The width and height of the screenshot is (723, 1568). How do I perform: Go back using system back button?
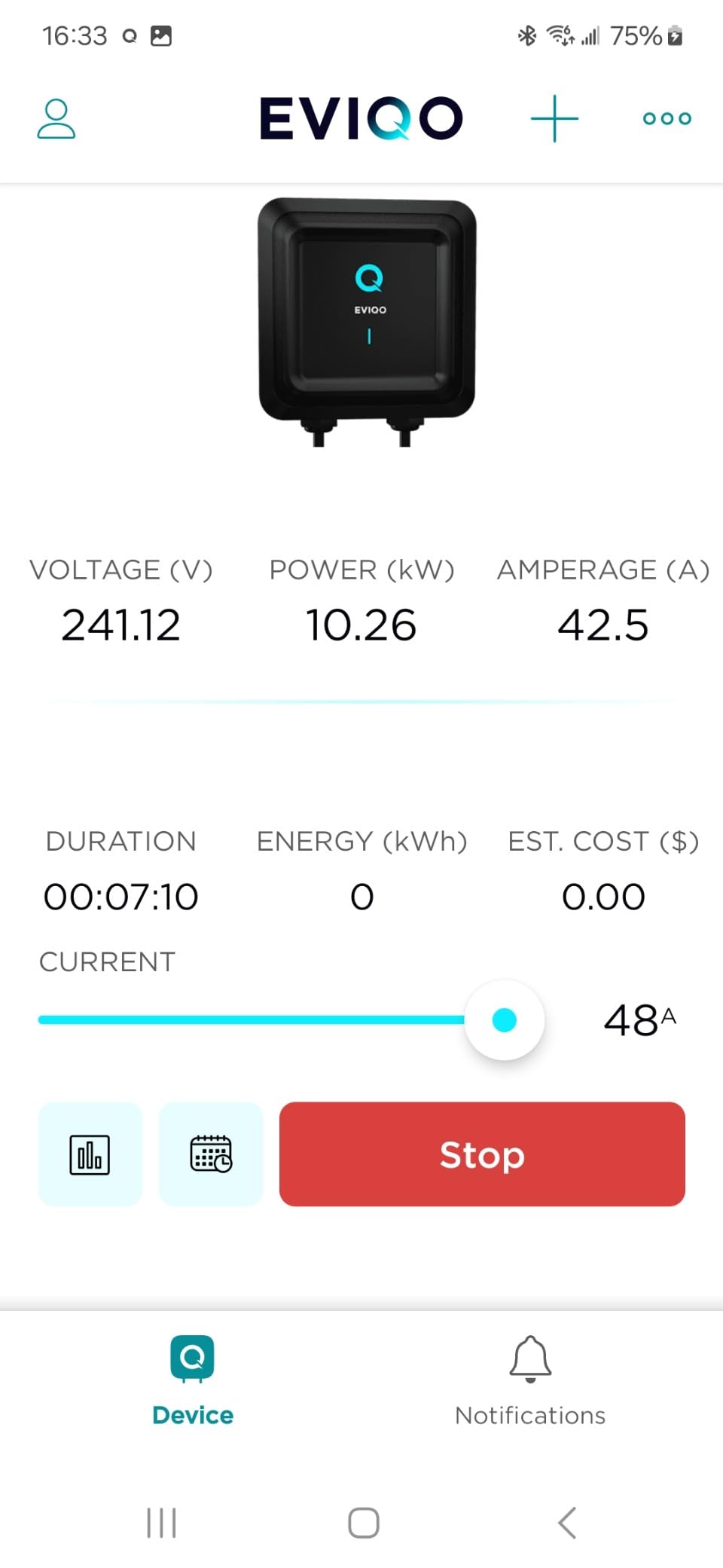point(567,1522)
